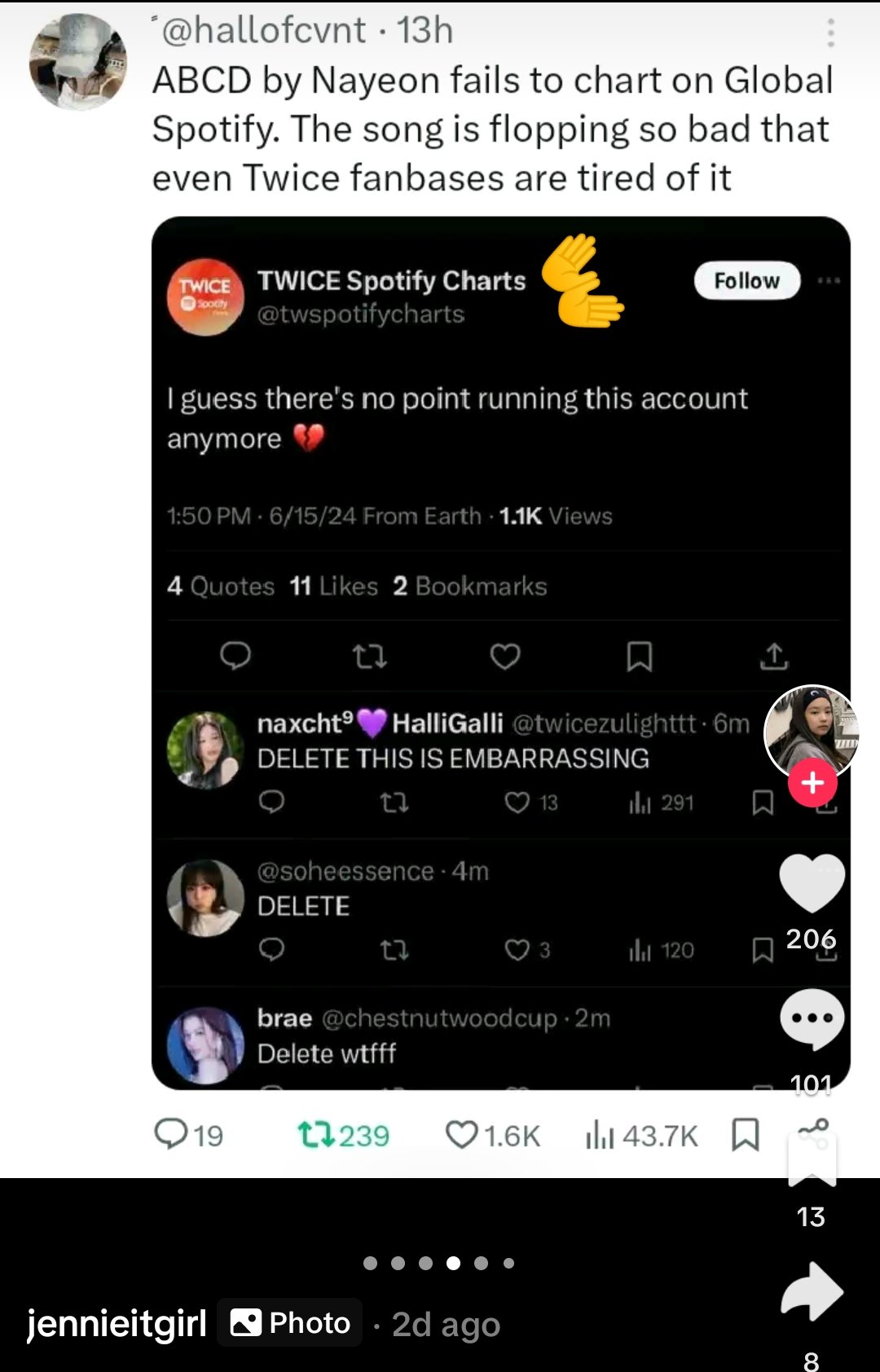
Task: Open the comments with 101 replies
Action: (x=812, y=1020)
